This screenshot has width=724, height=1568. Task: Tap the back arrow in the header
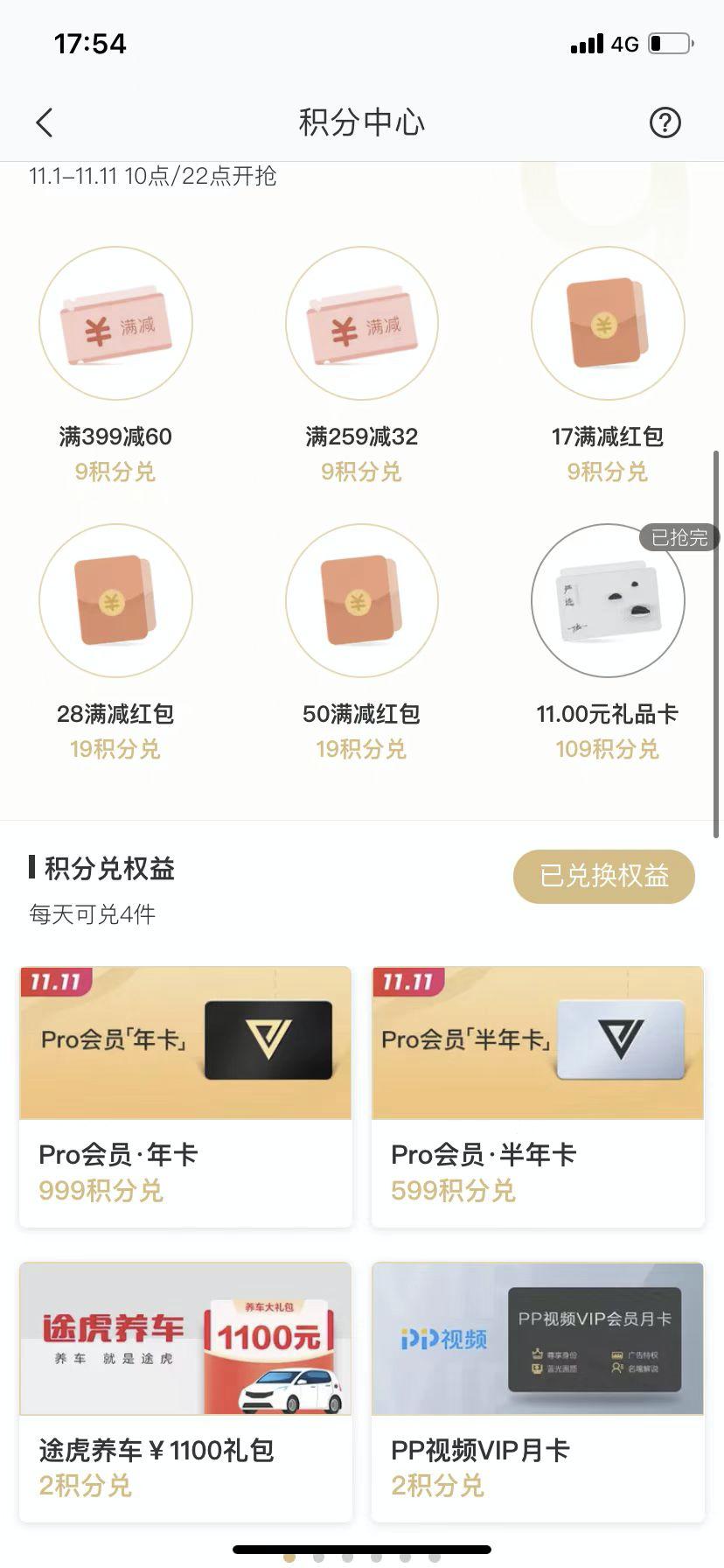44,122
